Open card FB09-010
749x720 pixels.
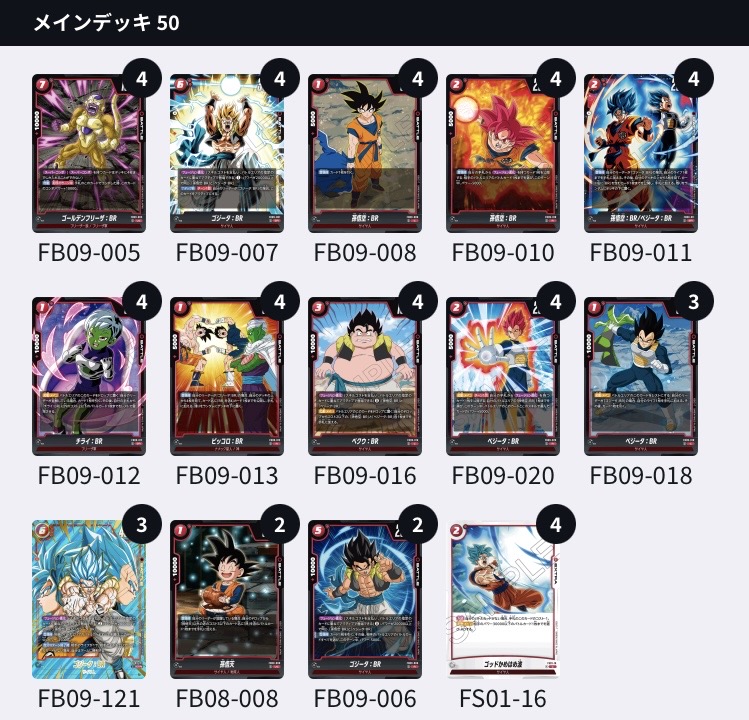pos(502,153)
